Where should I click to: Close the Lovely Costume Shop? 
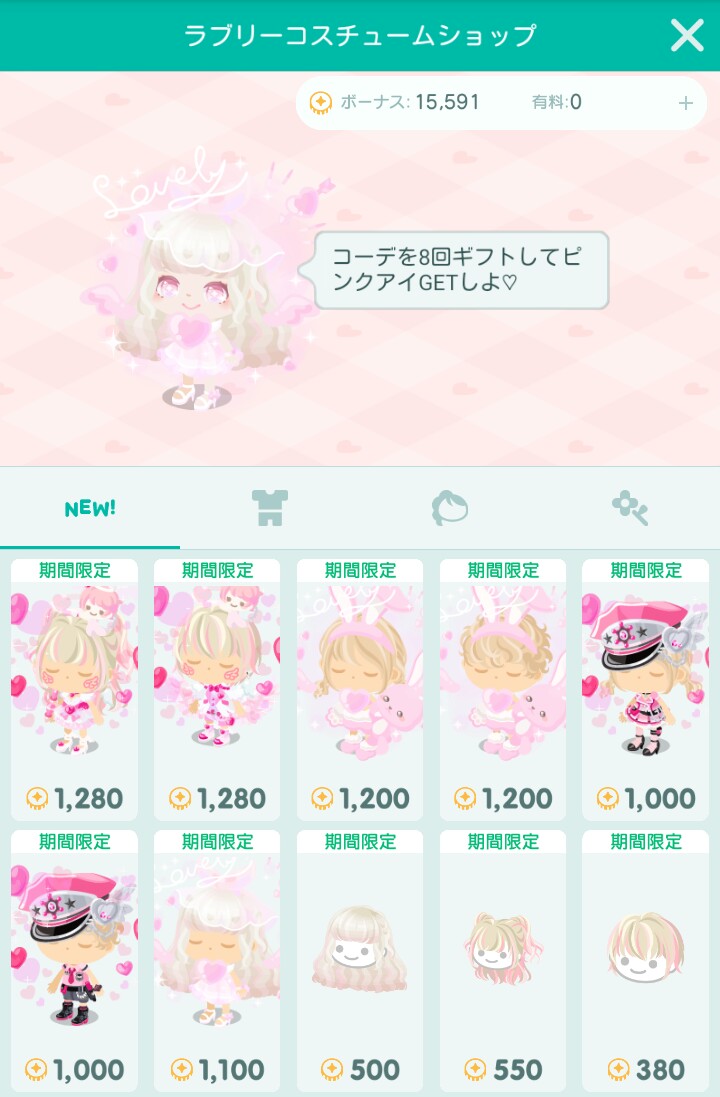tap(687, 36)
